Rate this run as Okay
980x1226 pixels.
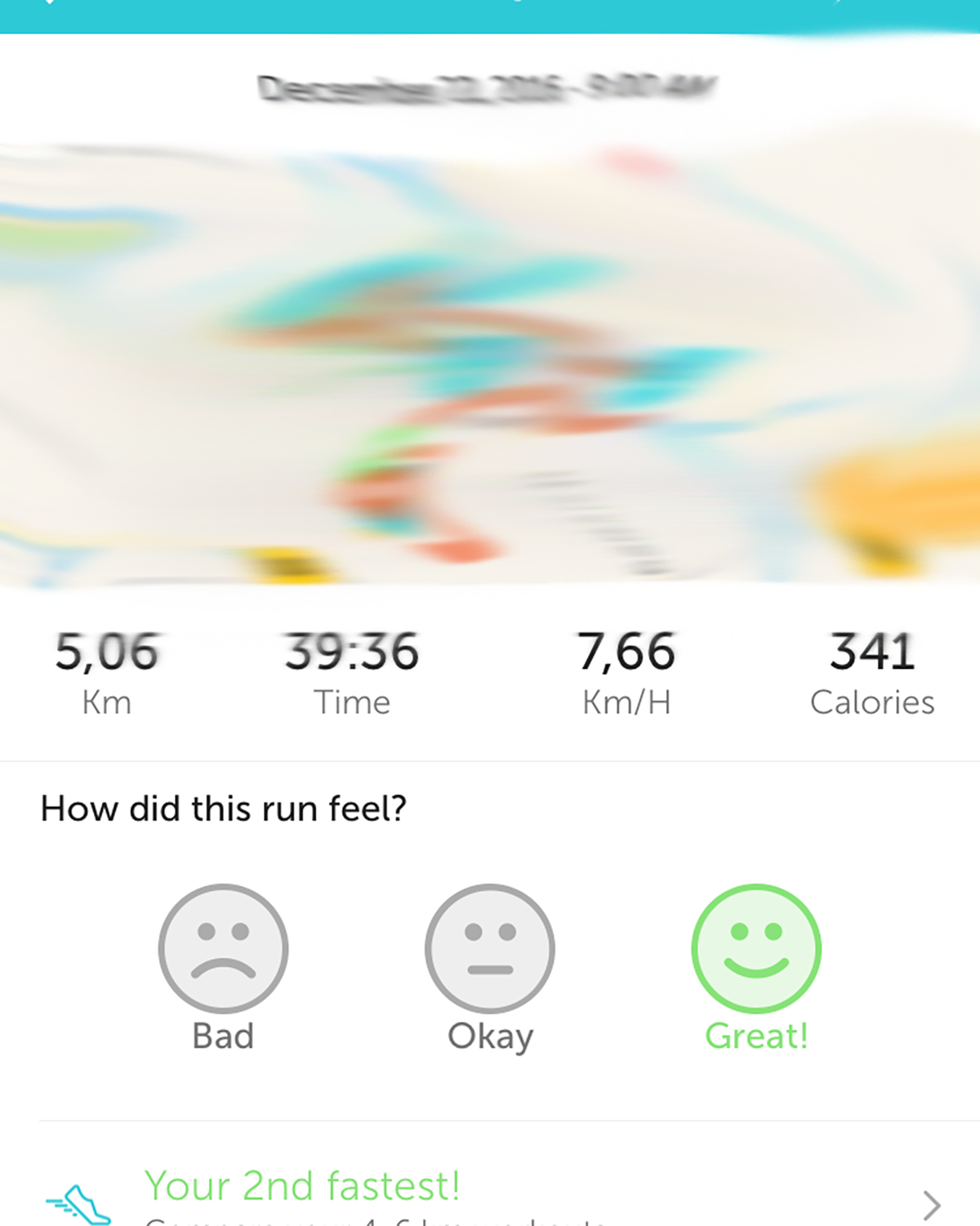click(489, 949)
